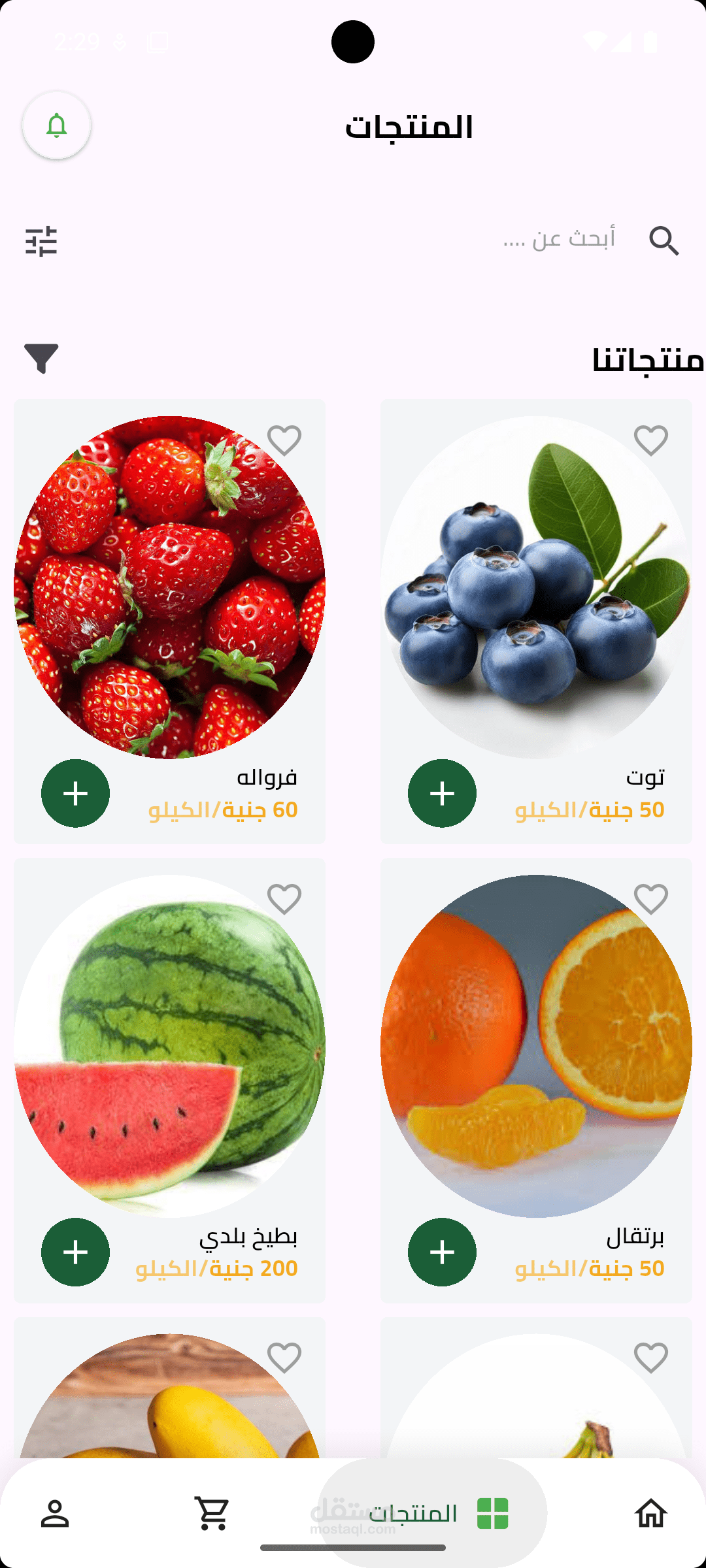Like the بطيخ بلدي watermelon item

point(284,899)
